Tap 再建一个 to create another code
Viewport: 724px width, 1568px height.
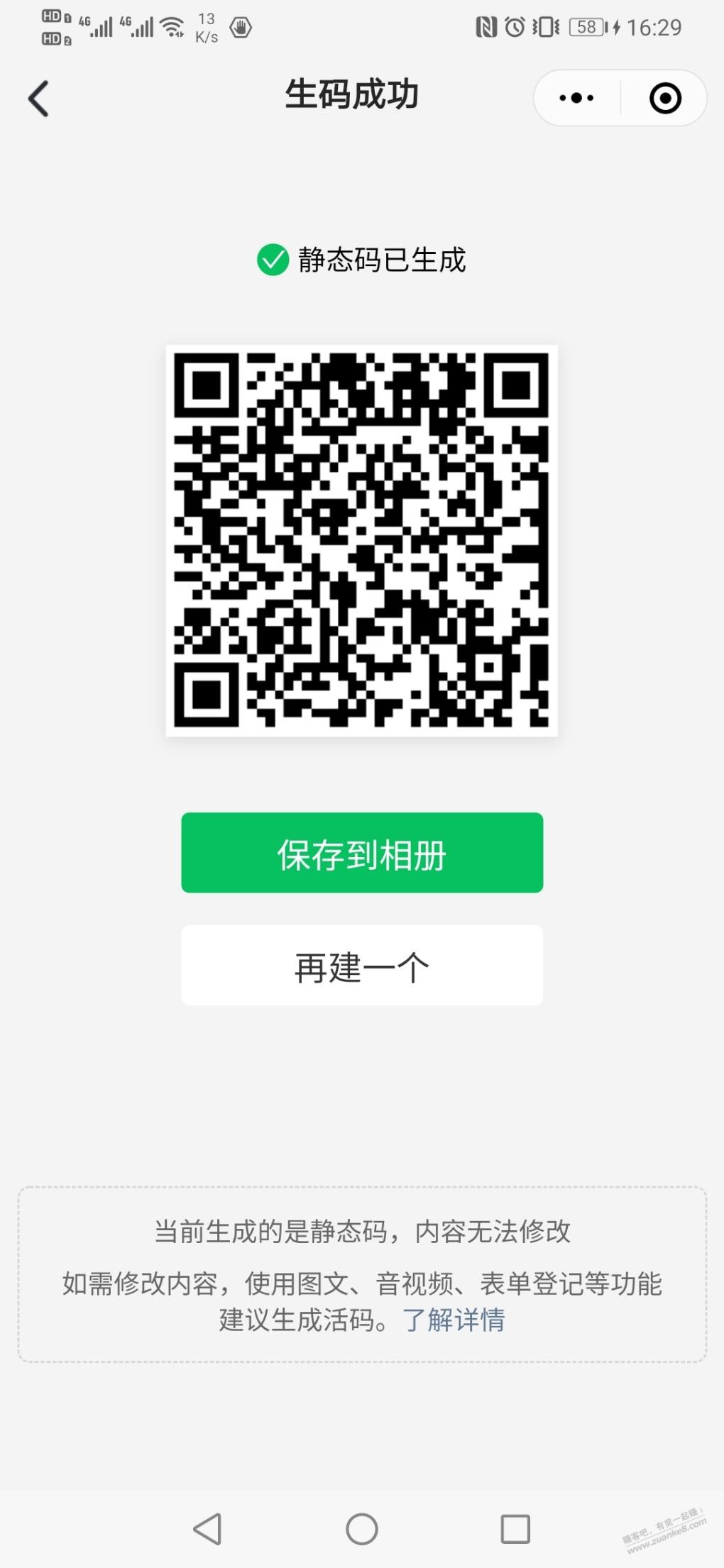[362, 966]
